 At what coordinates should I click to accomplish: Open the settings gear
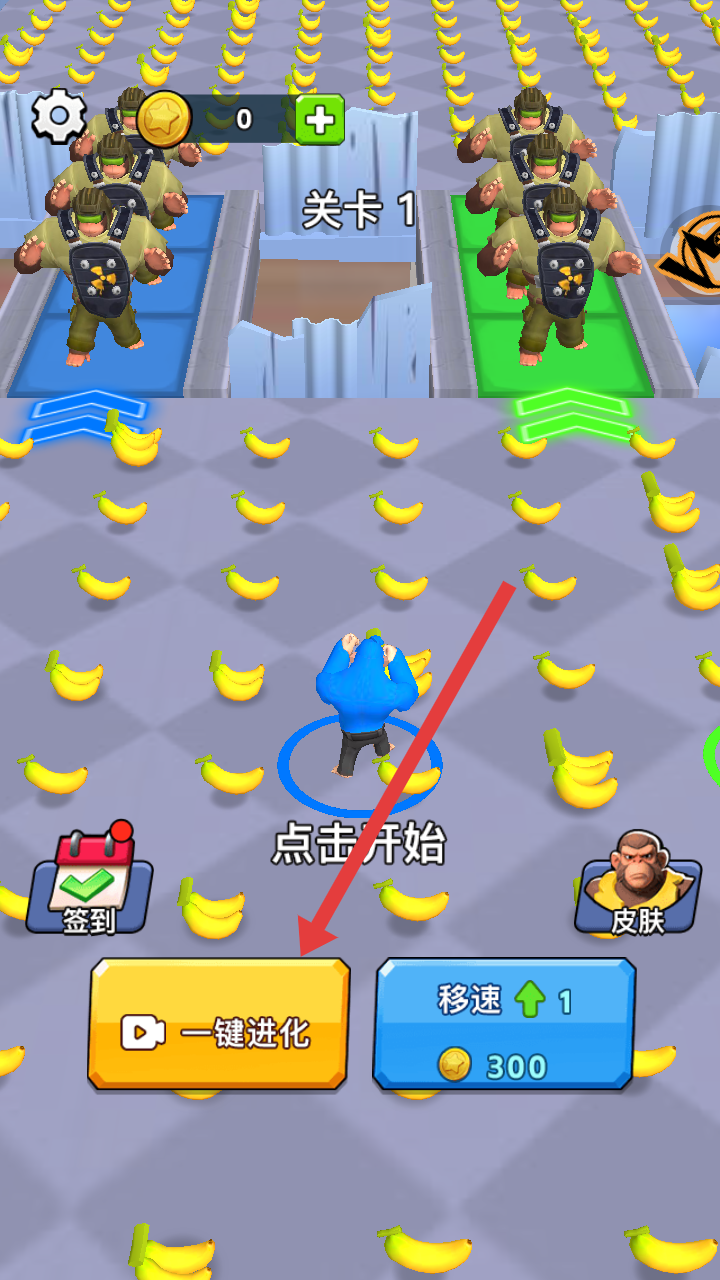click(59, 117)
